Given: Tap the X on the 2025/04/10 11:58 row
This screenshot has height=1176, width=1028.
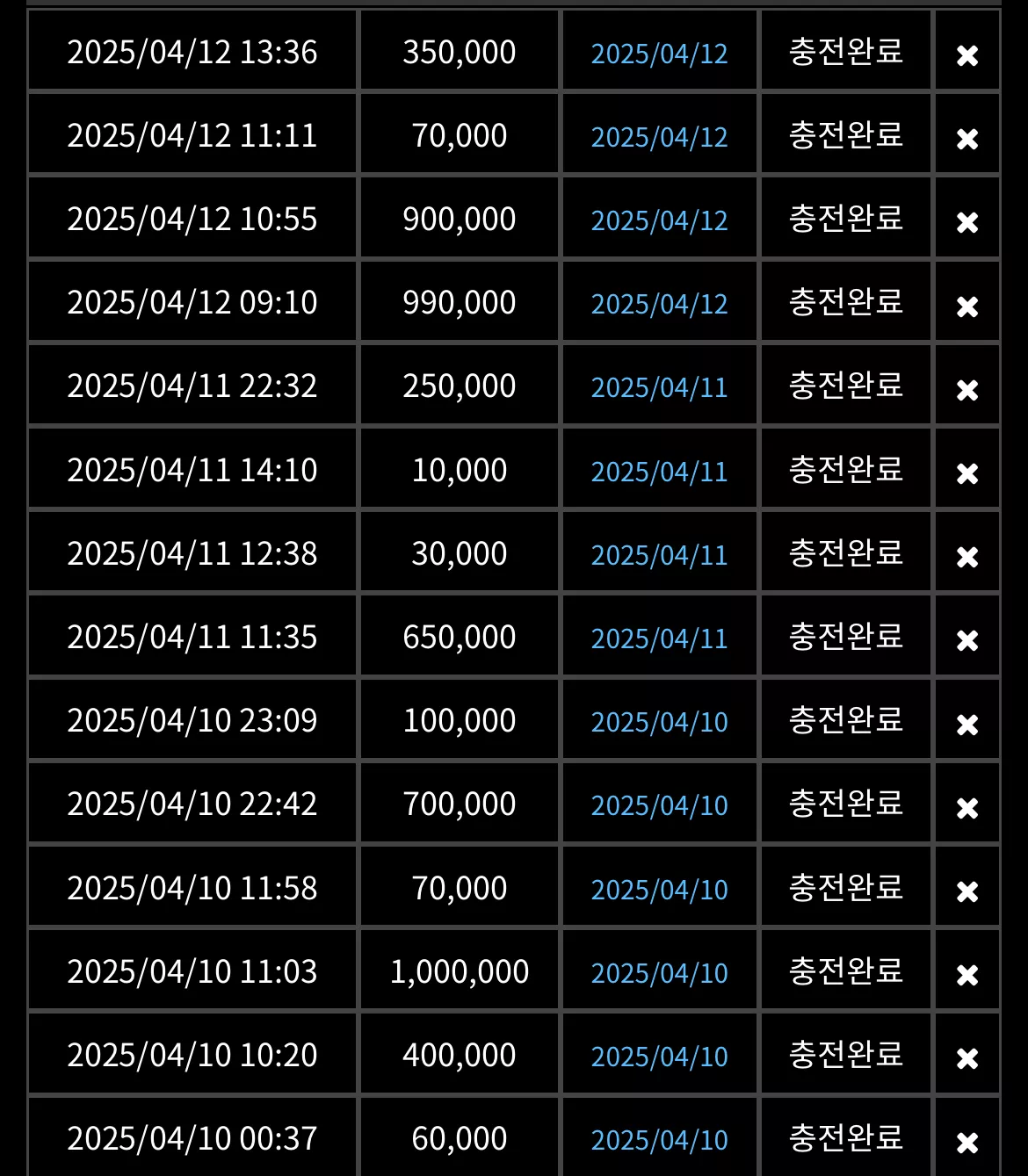Looking at the screenshot, I should coord(967,891).
